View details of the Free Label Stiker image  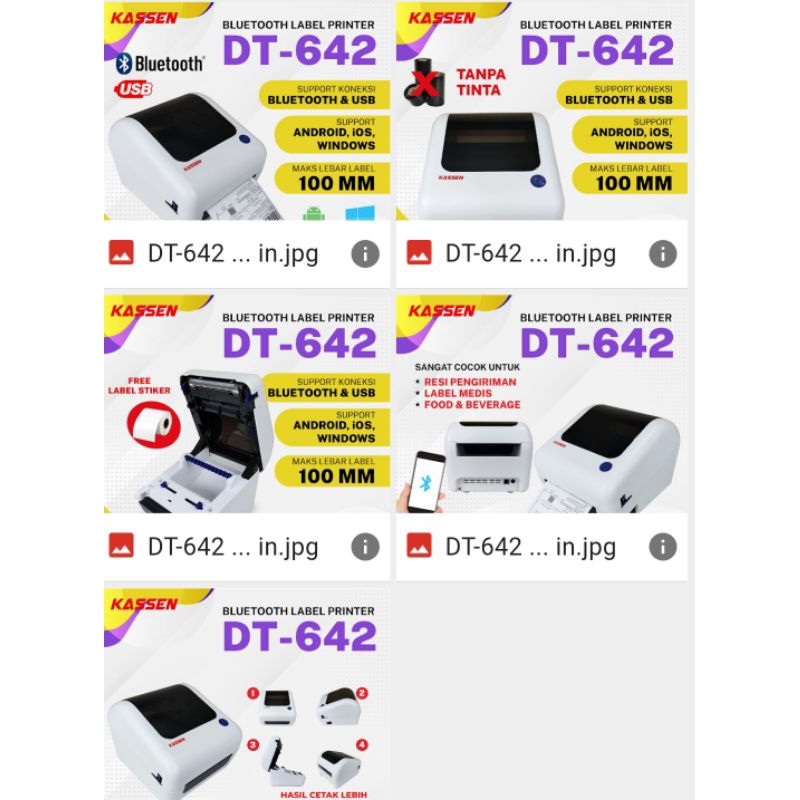365,546
